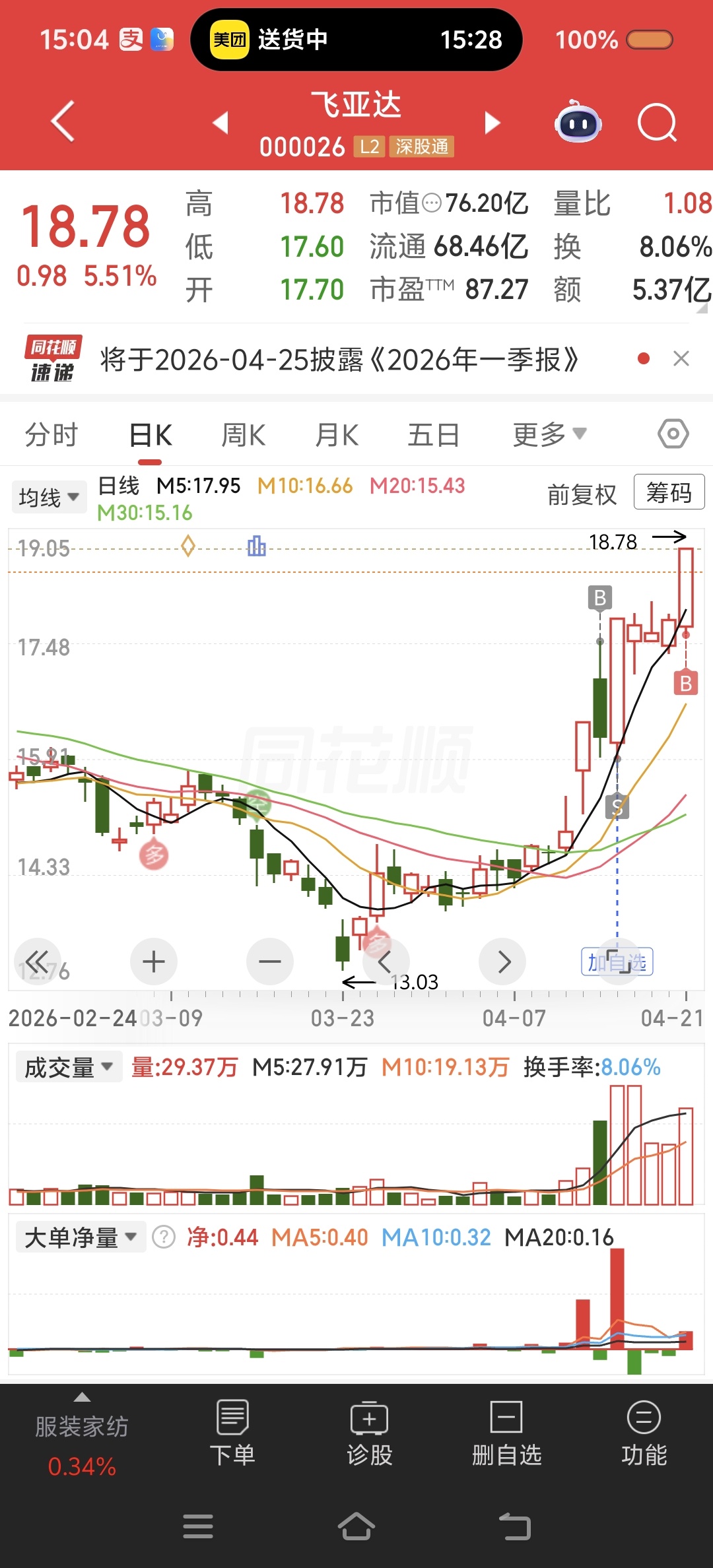The height and width of the screenshot is (1568, 713).
Task: Switch to the next stock
Action: 492,123
